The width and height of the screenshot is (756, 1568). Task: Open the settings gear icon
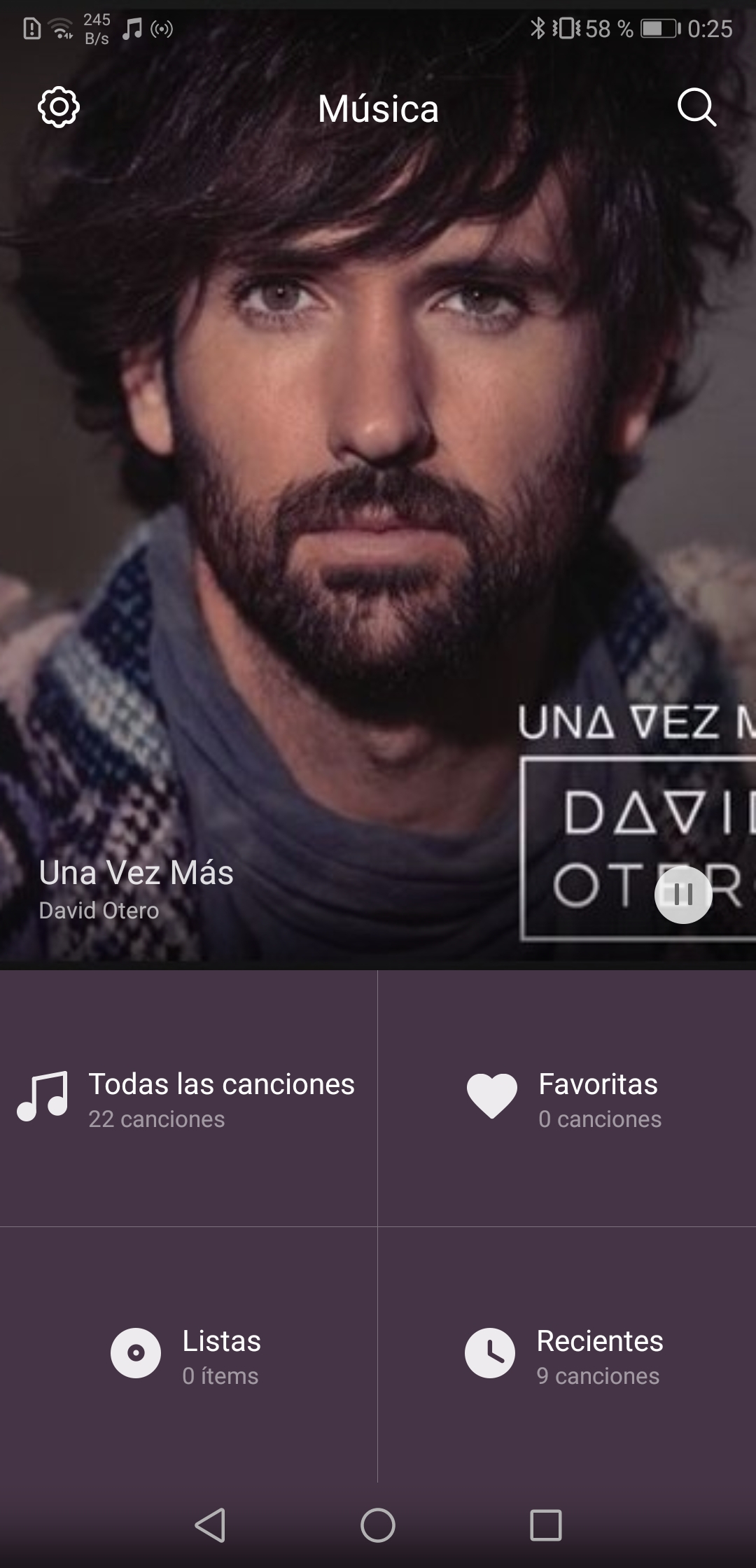[59, 108]
